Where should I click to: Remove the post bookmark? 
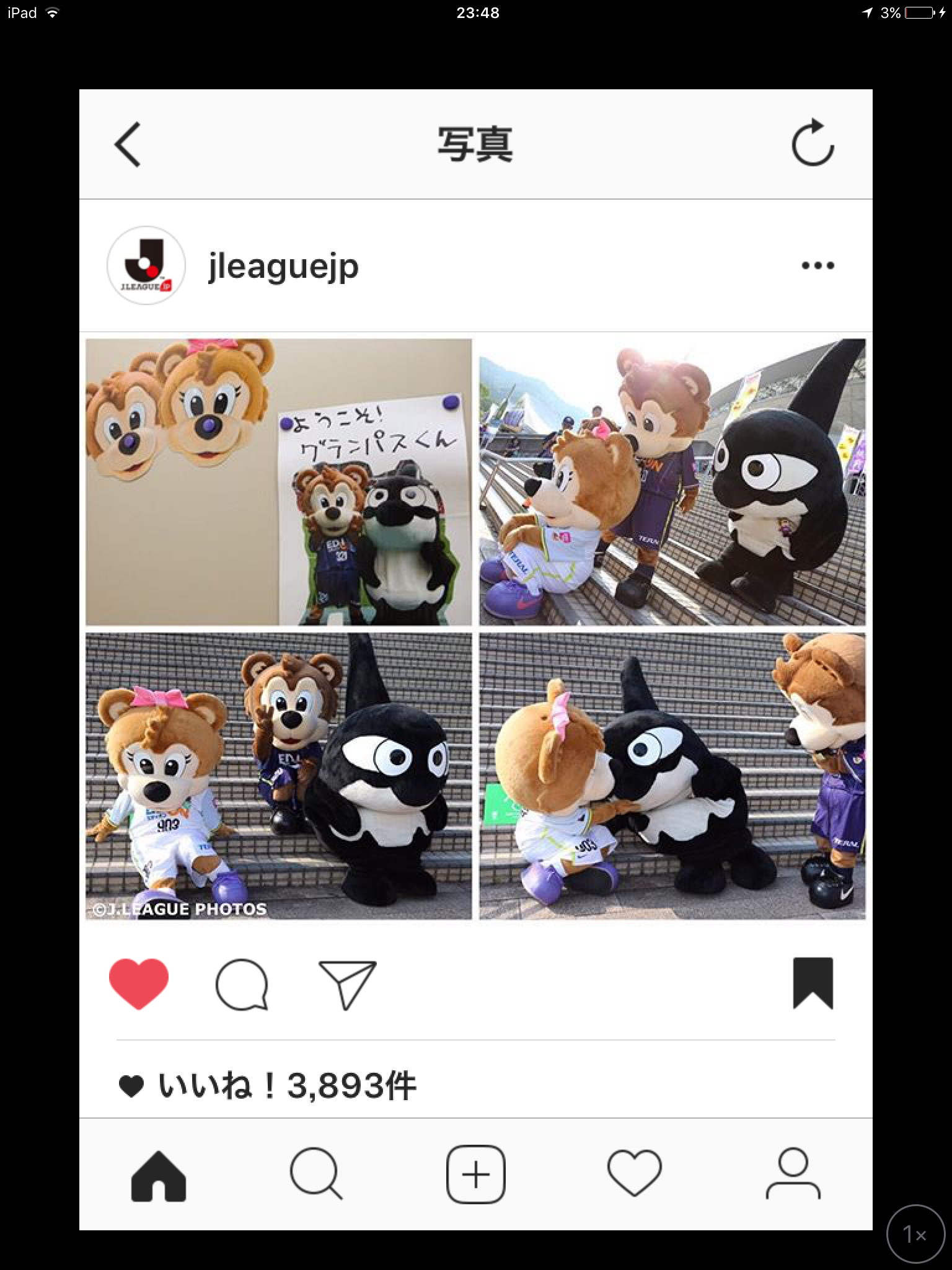(813, 984)
